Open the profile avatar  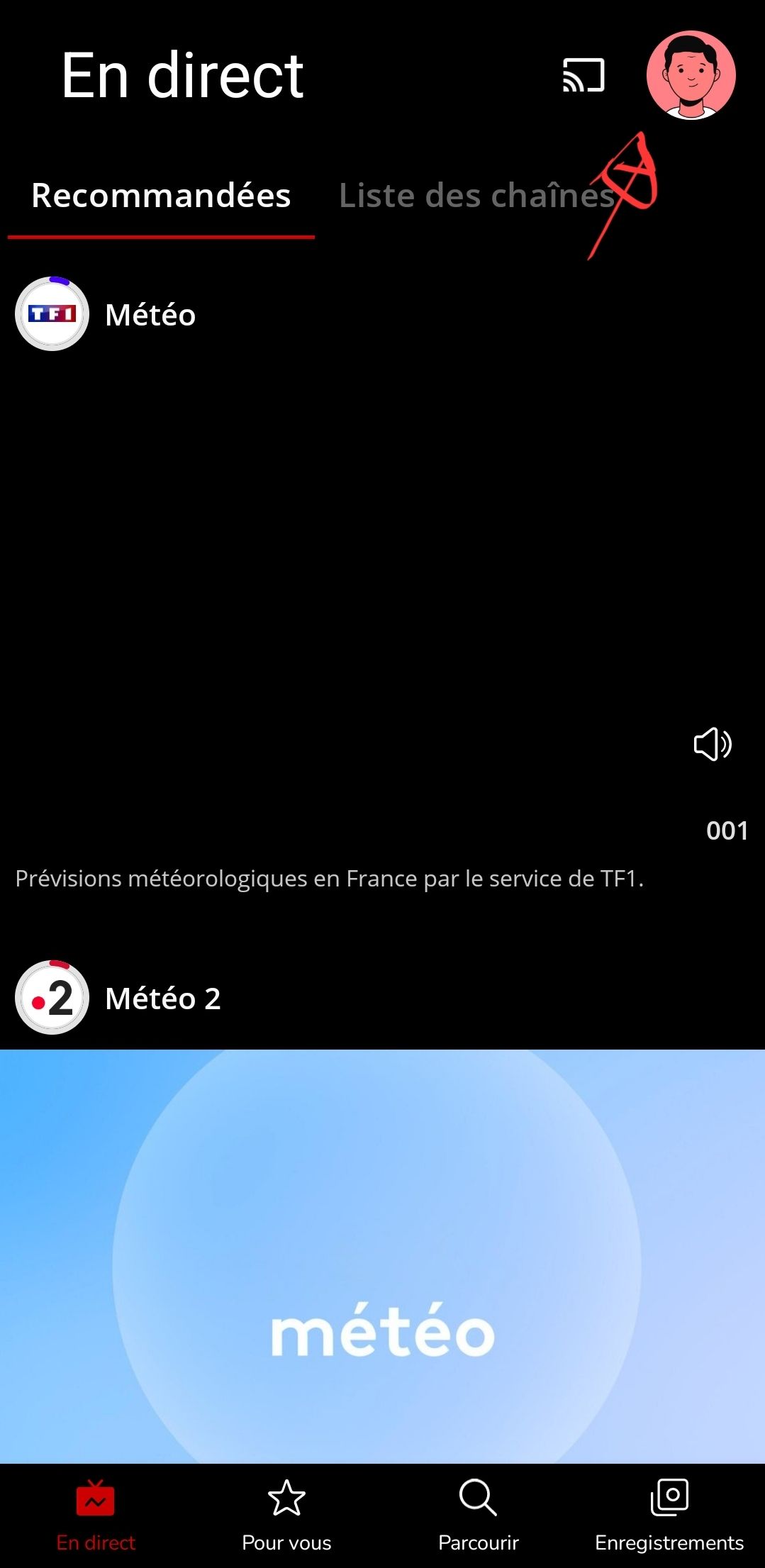point(691,75)
